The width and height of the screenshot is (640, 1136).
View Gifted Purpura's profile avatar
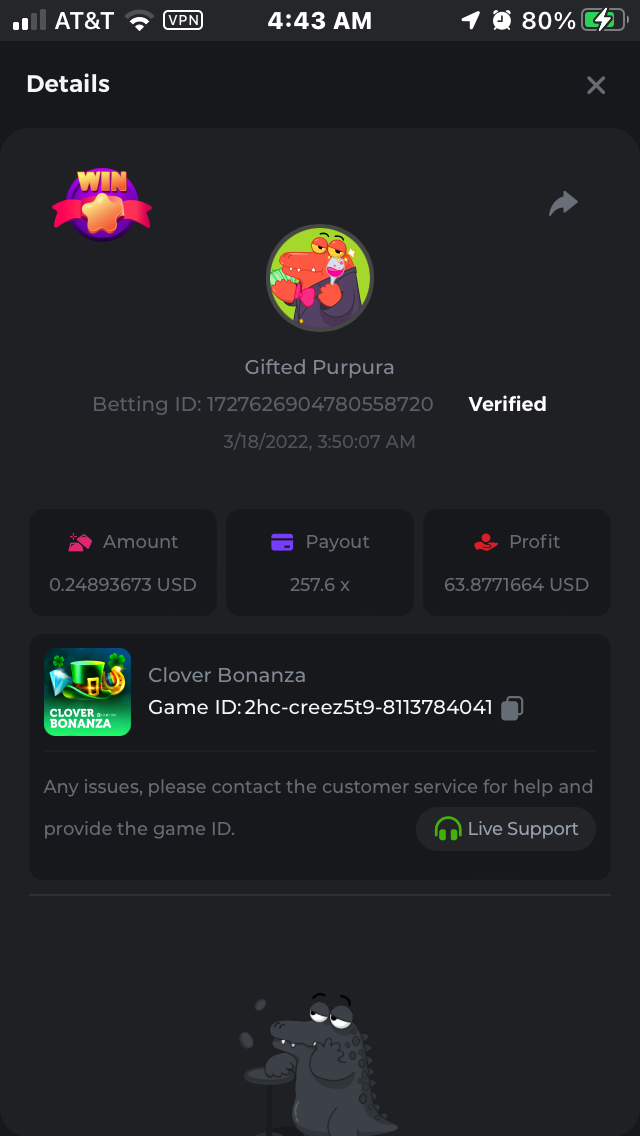pos(319,278)
